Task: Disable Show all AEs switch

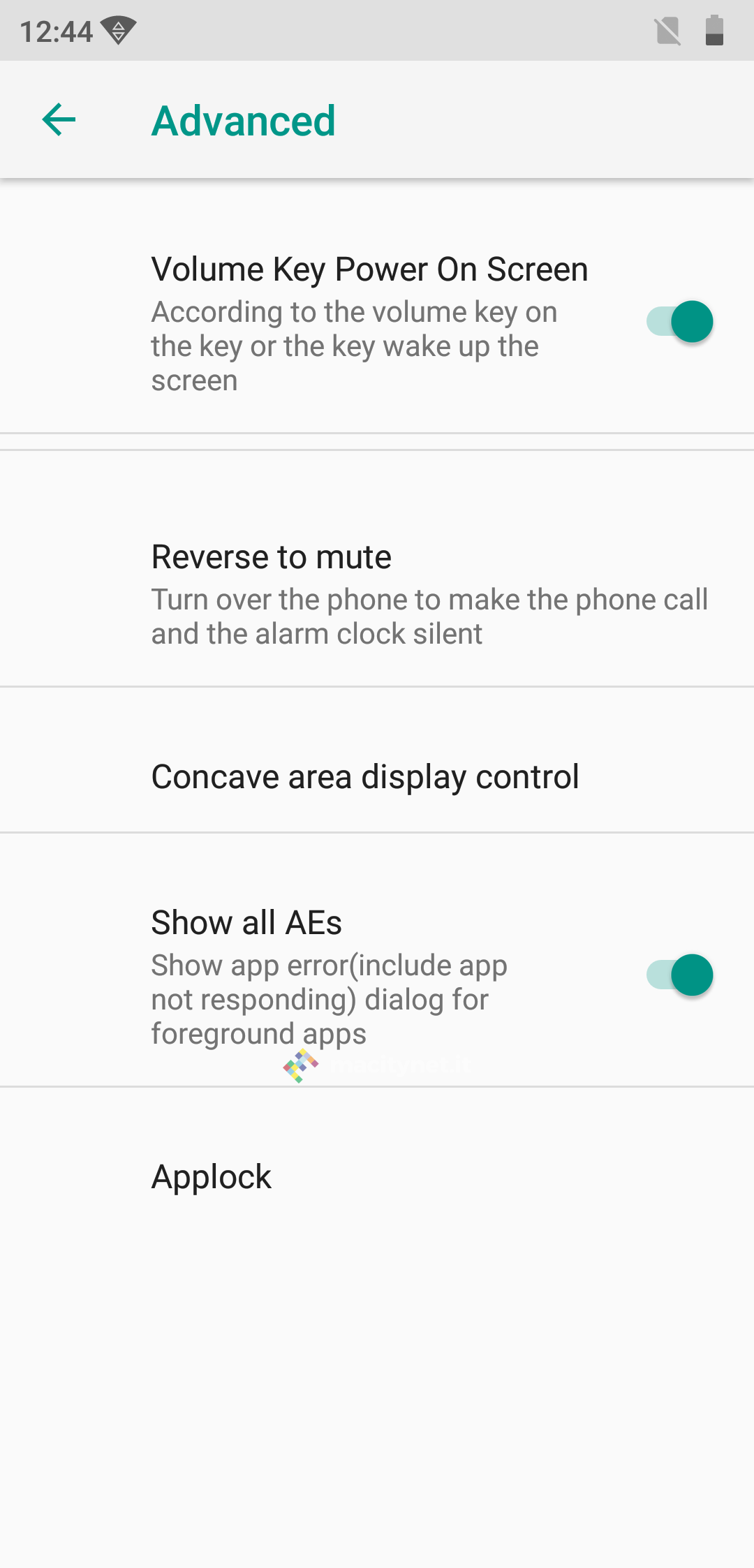Action: pyautogui.click(x=679, y=975)
